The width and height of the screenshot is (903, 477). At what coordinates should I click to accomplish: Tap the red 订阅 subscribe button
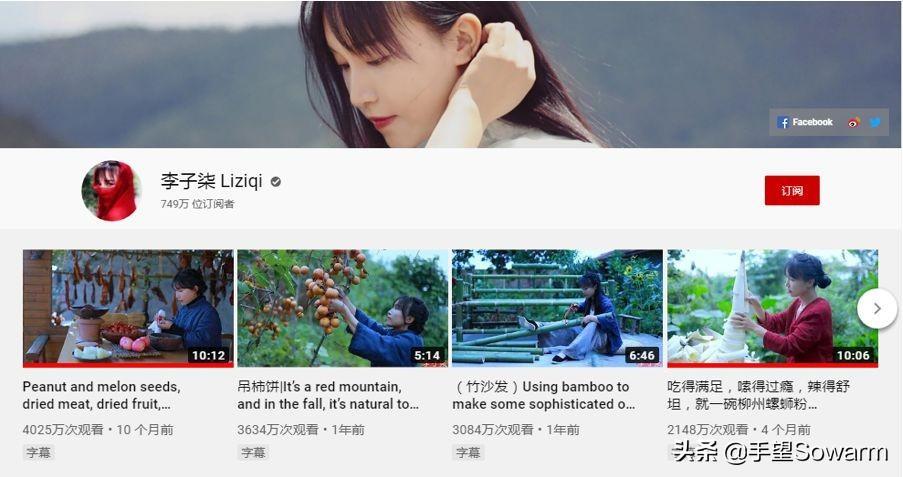791,190
